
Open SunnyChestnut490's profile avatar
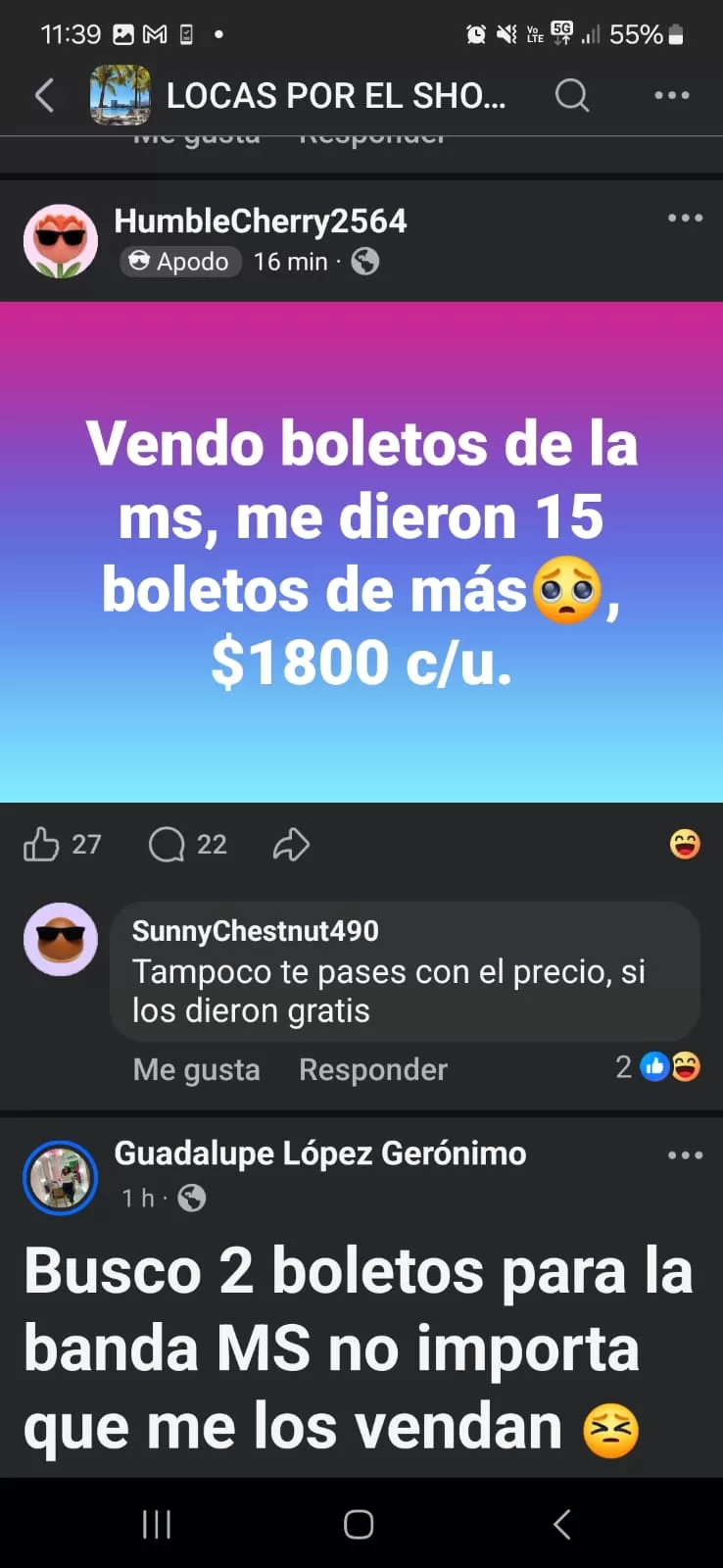(x=61, y=939)
